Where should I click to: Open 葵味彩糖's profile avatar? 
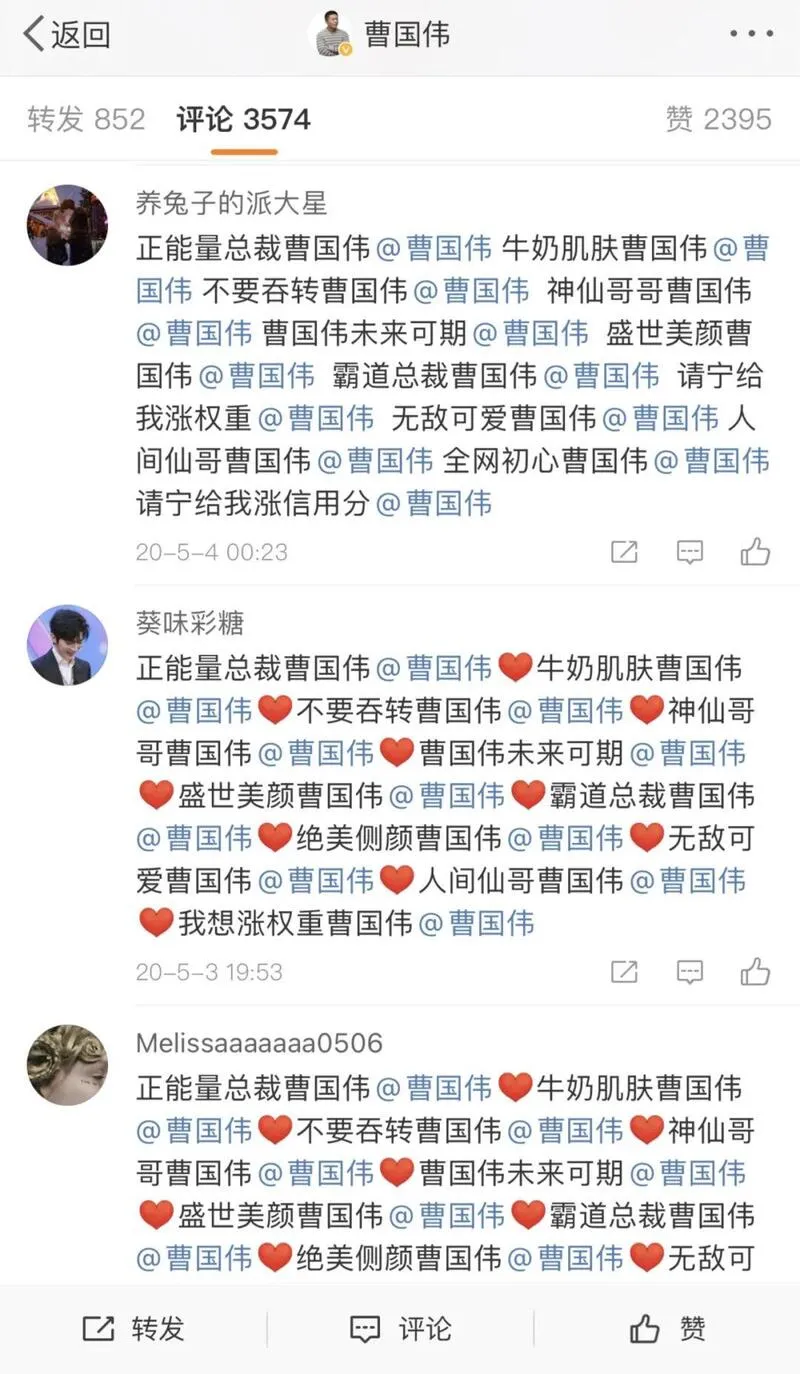point(67,645)
